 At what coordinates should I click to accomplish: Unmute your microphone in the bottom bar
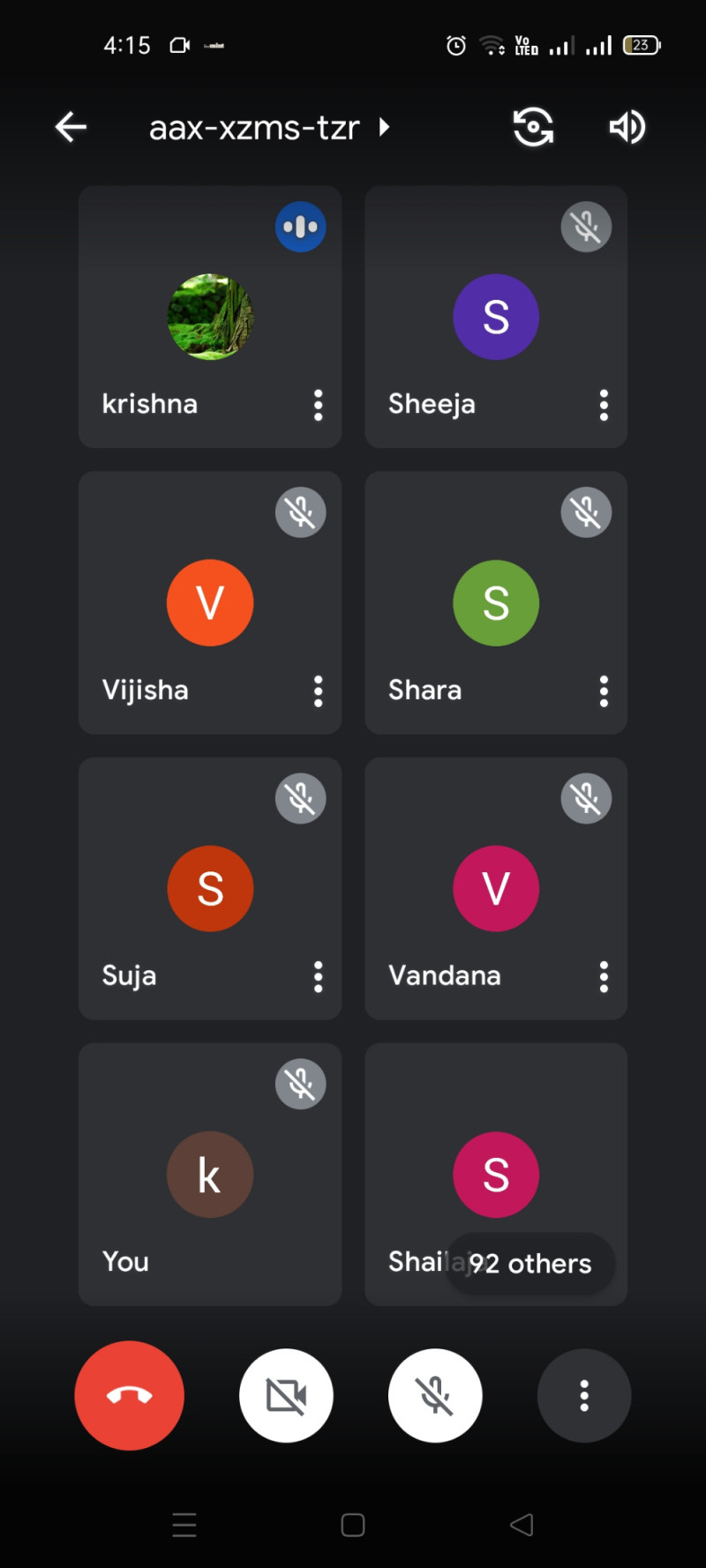click(435, 1395)
